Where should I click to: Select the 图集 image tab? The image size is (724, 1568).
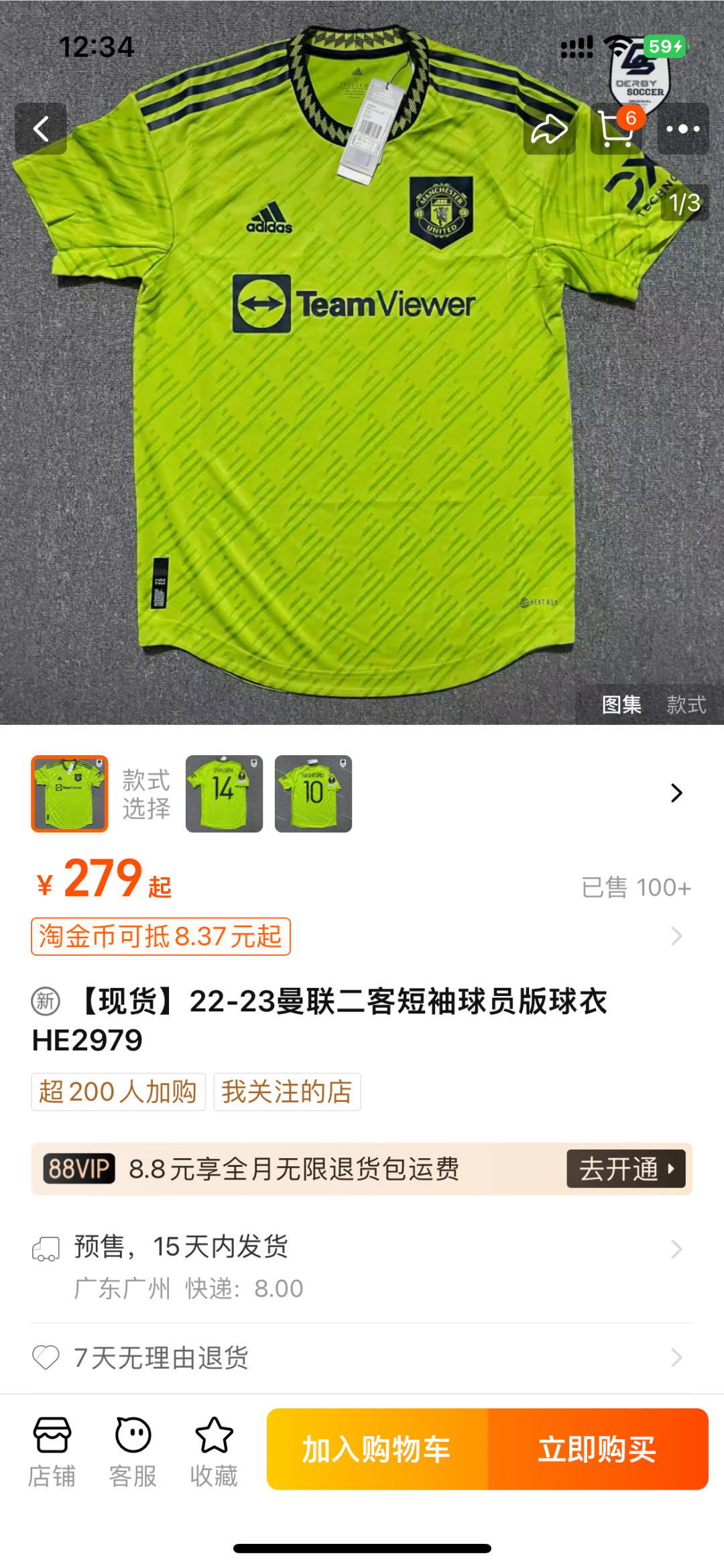(x=621, y=705)
